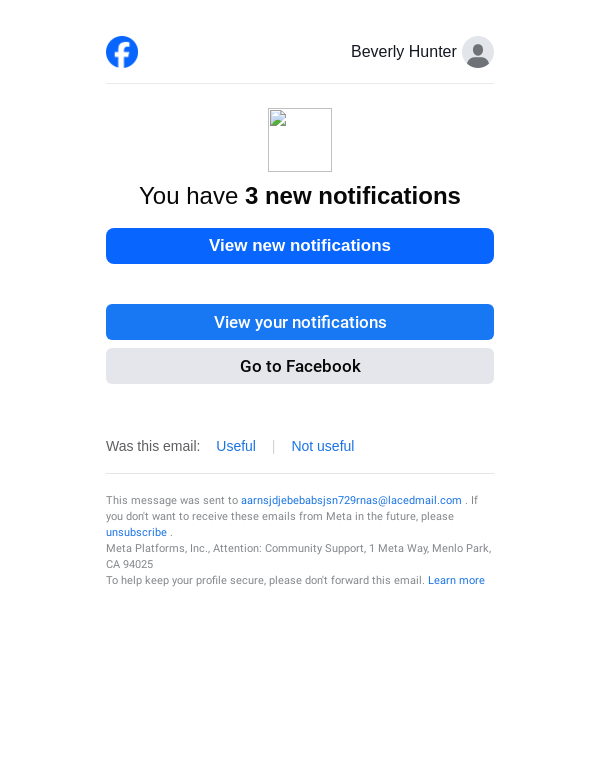
Task: Select Go to Facebook button
Action: 300,366
